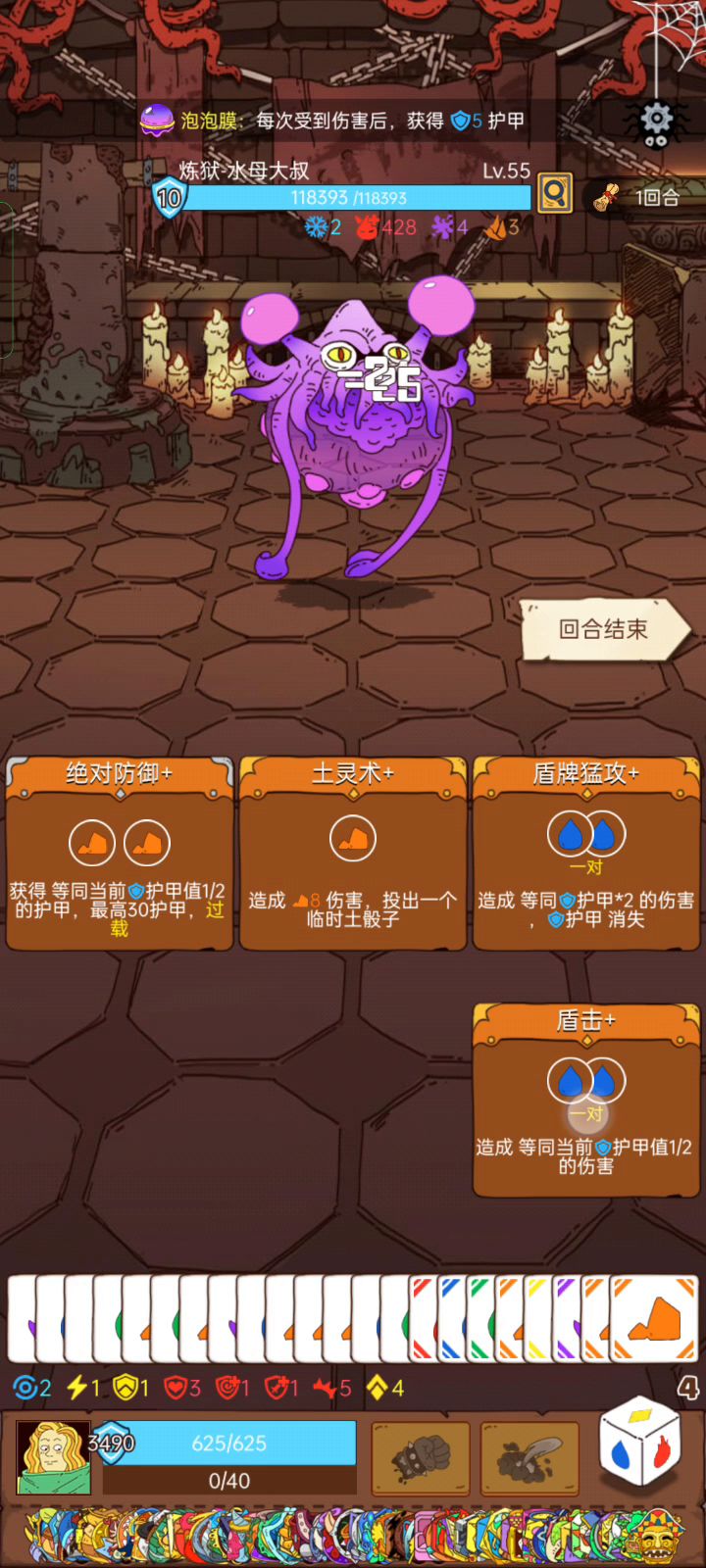Inspect enemy with the magnifier icon
Image resolution: width=706 pixels, height=1568 pixels.
[x=554, y=193]
